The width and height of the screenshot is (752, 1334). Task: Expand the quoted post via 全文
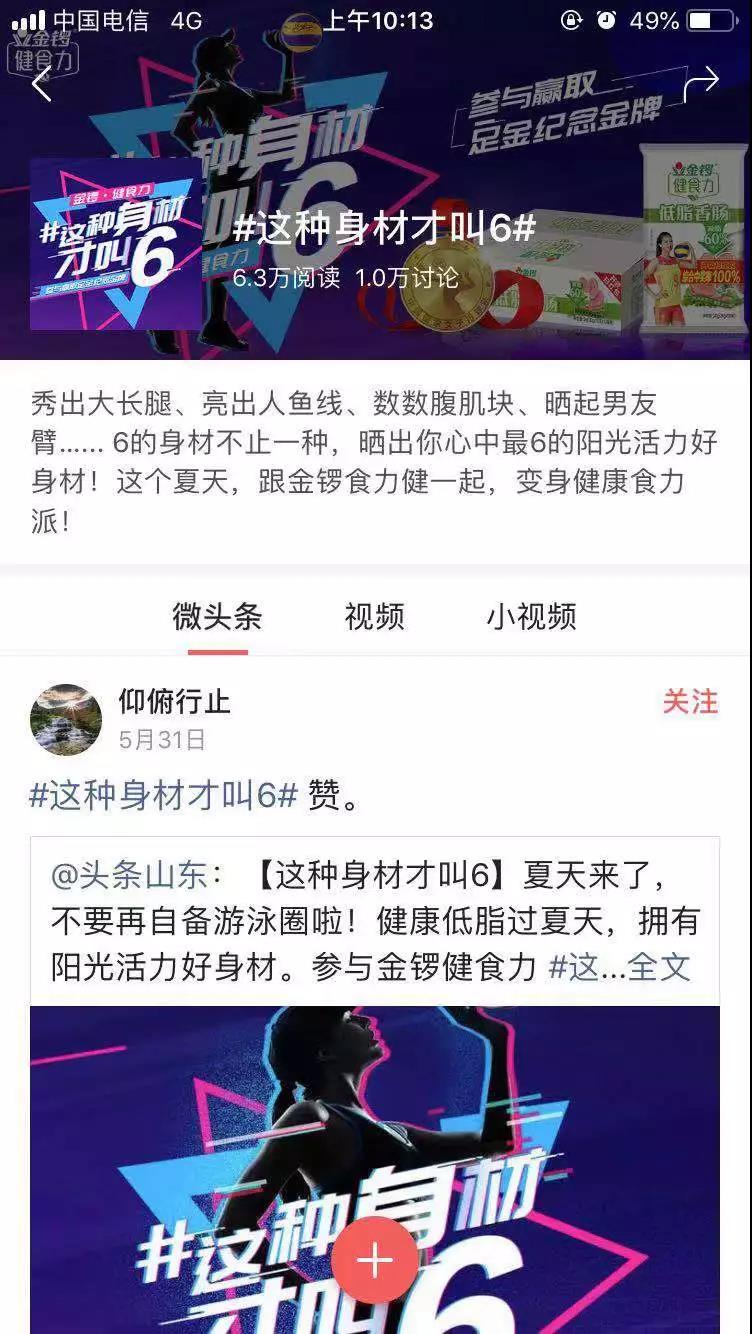click(659, 967)
